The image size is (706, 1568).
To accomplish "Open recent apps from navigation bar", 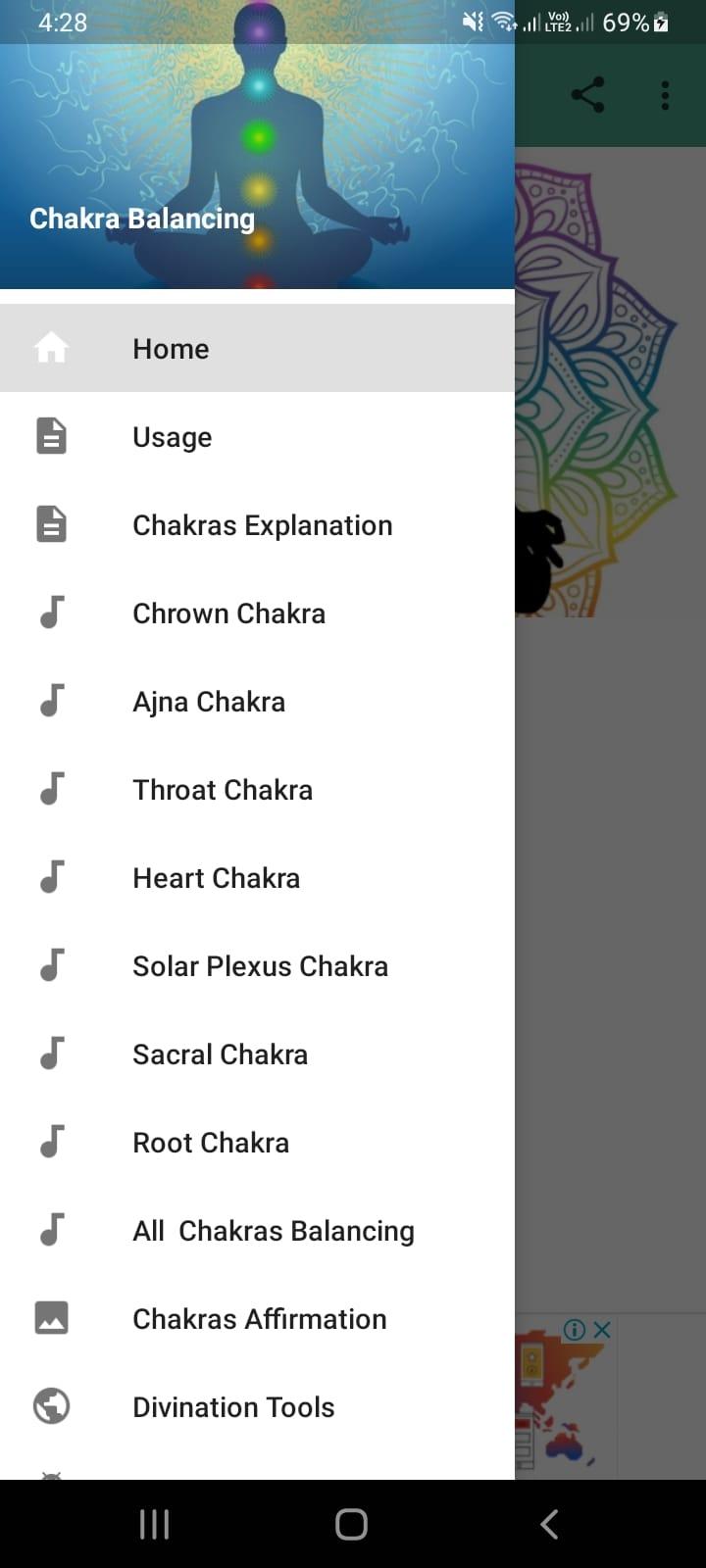I will 154,1524.
